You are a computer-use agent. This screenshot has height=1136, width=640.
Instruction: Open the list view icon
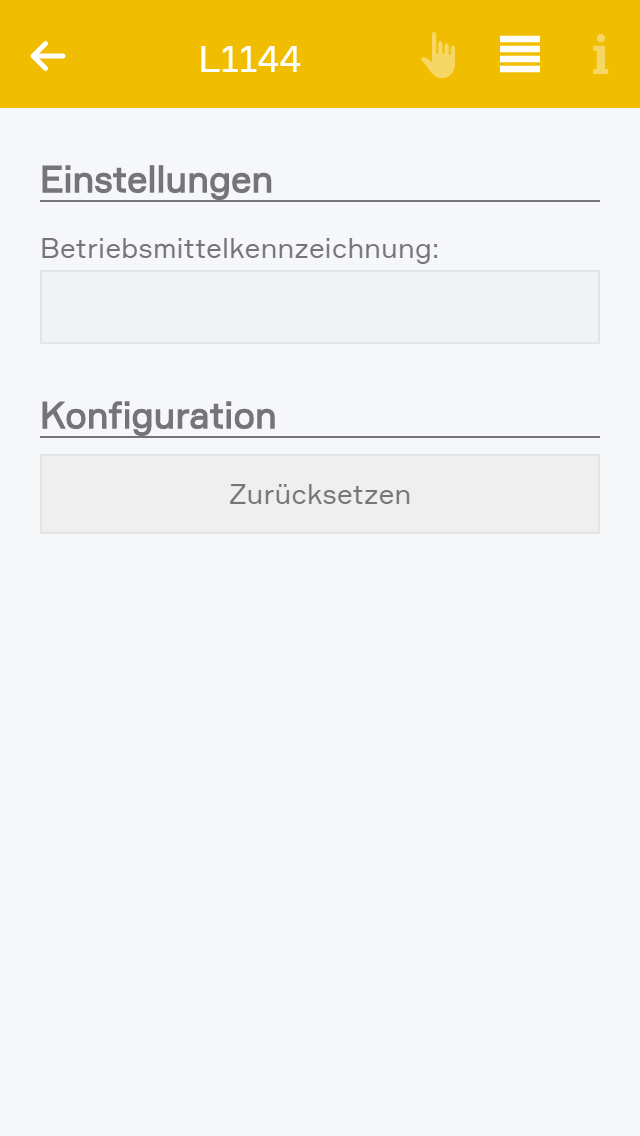click(520, 54)
